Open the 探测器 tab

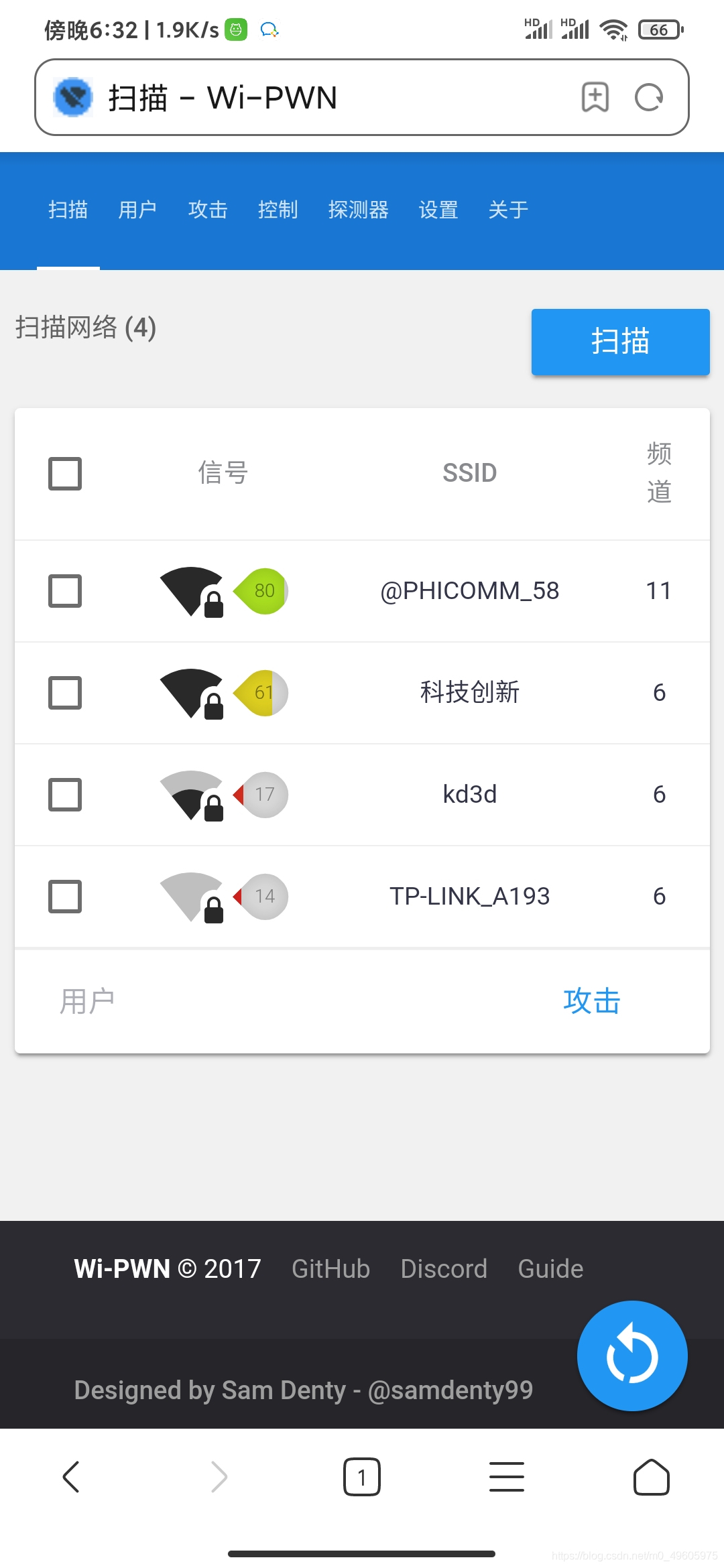pyautogui.click(x=358, y=210)
